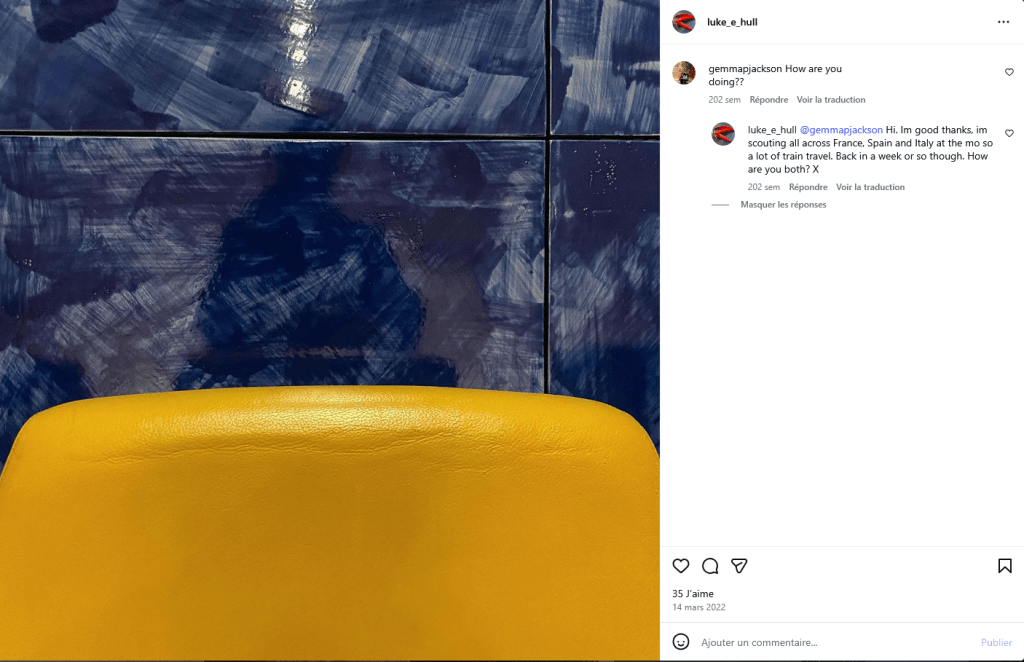This screenshot has height=662, width=1024.
Task: Translate luke_e_hull's reply with Voir la traduction
Action: tap(870, 187)
